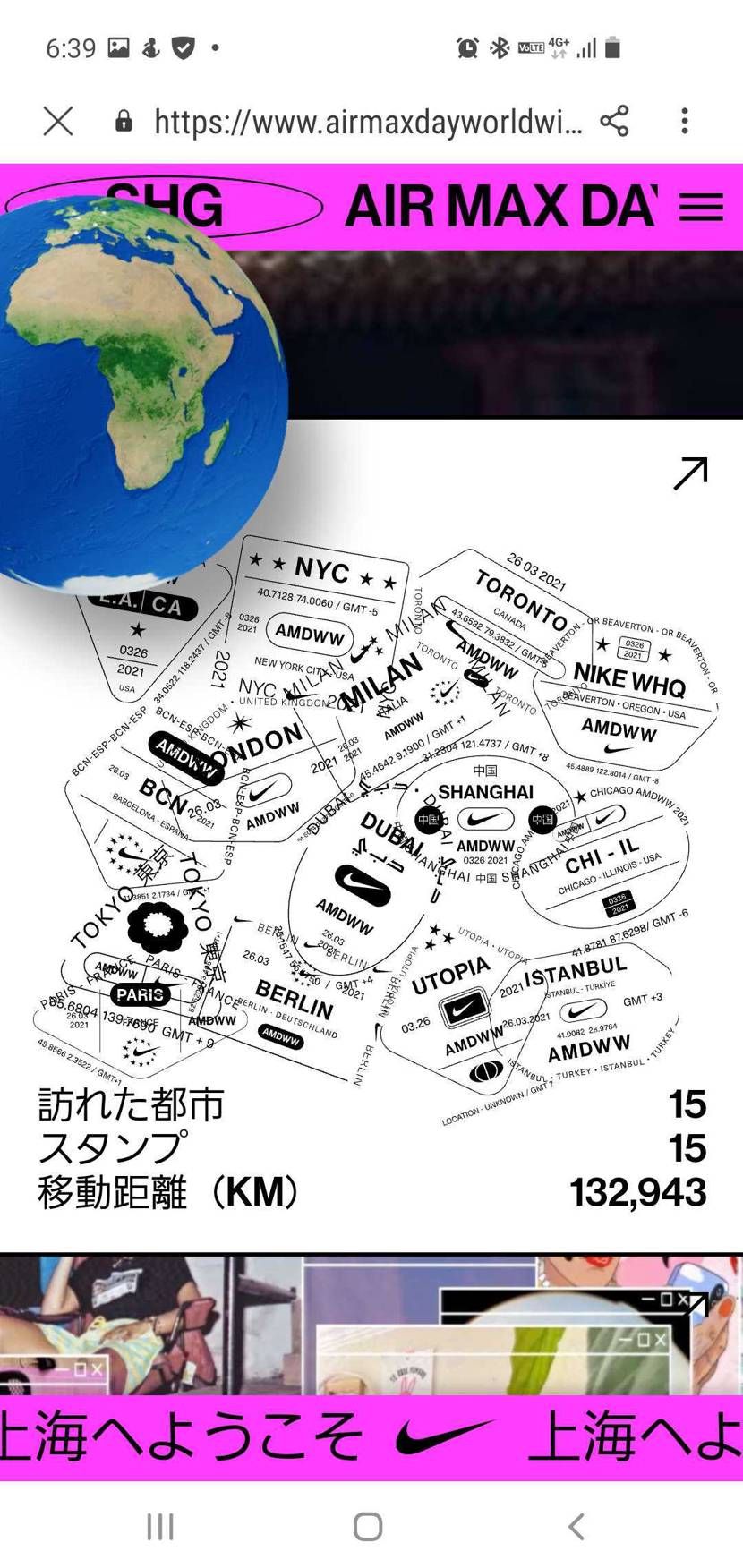Open the browser overflow menu
The image size is (743, 1568).
pos(685,121)
